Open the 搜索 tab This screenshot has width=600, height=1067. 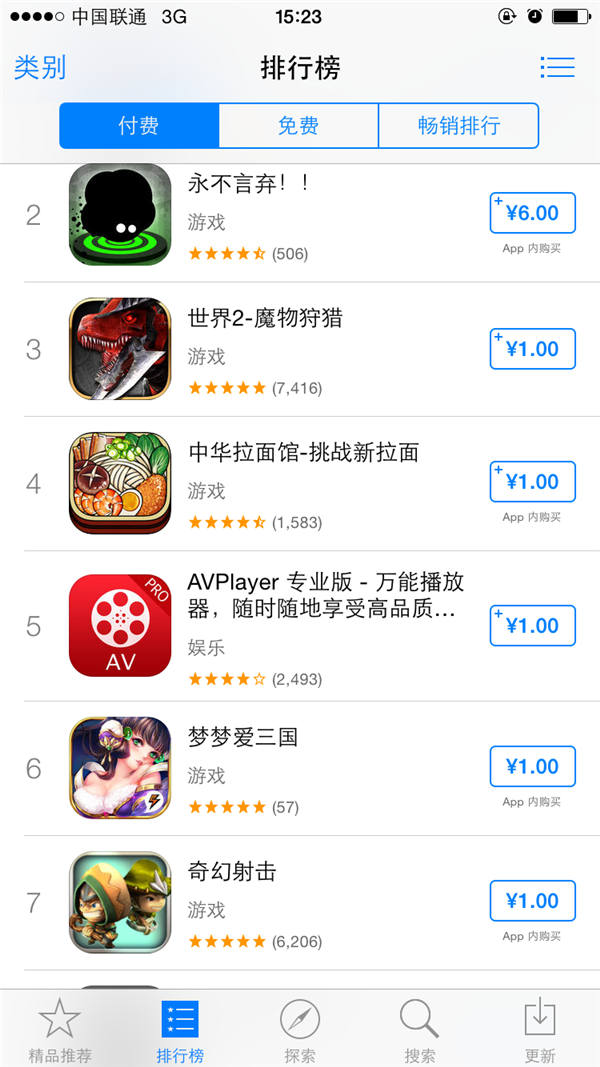(420, 1030)
